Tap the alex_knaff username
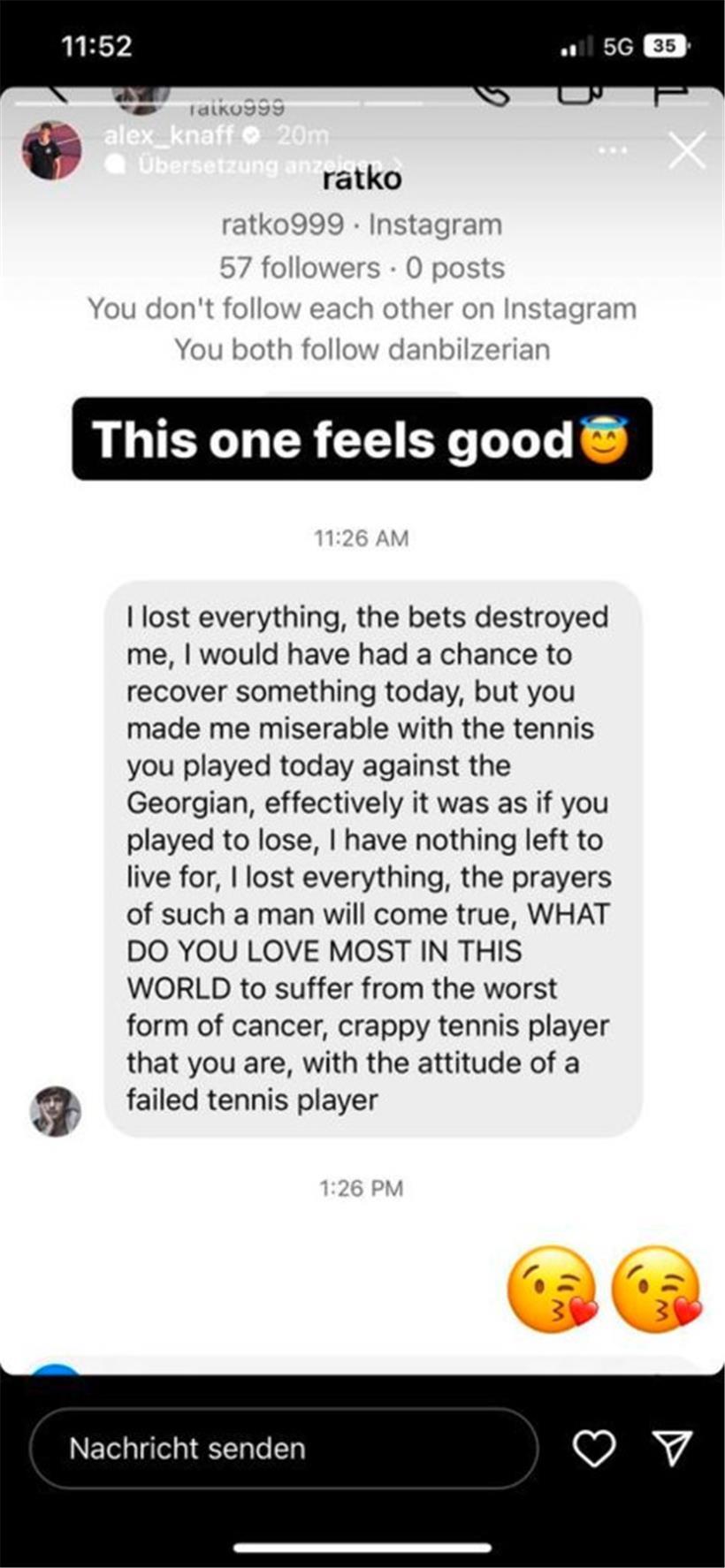 tap(168, 135)
